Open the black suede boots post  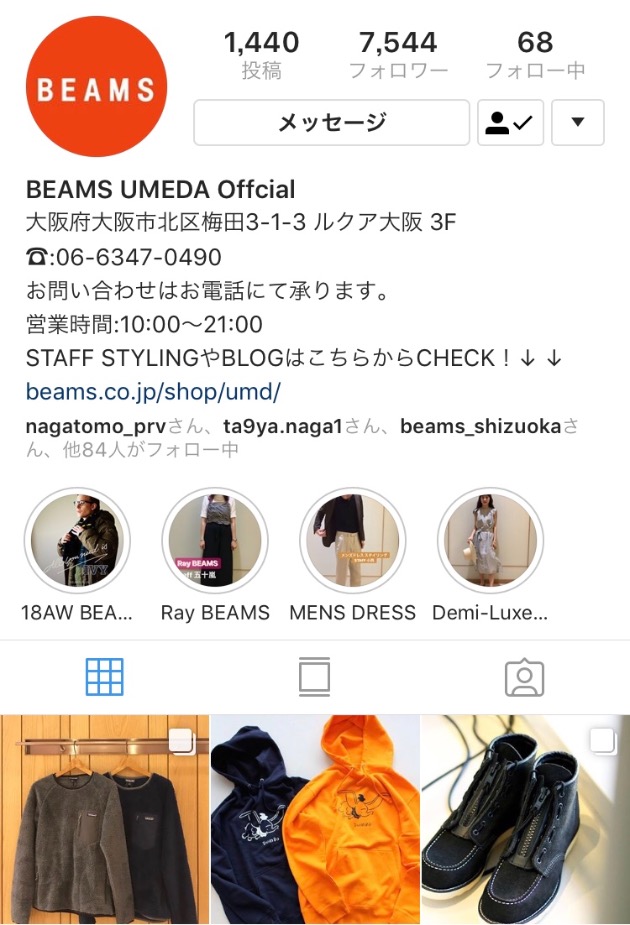tap(525, 819)
